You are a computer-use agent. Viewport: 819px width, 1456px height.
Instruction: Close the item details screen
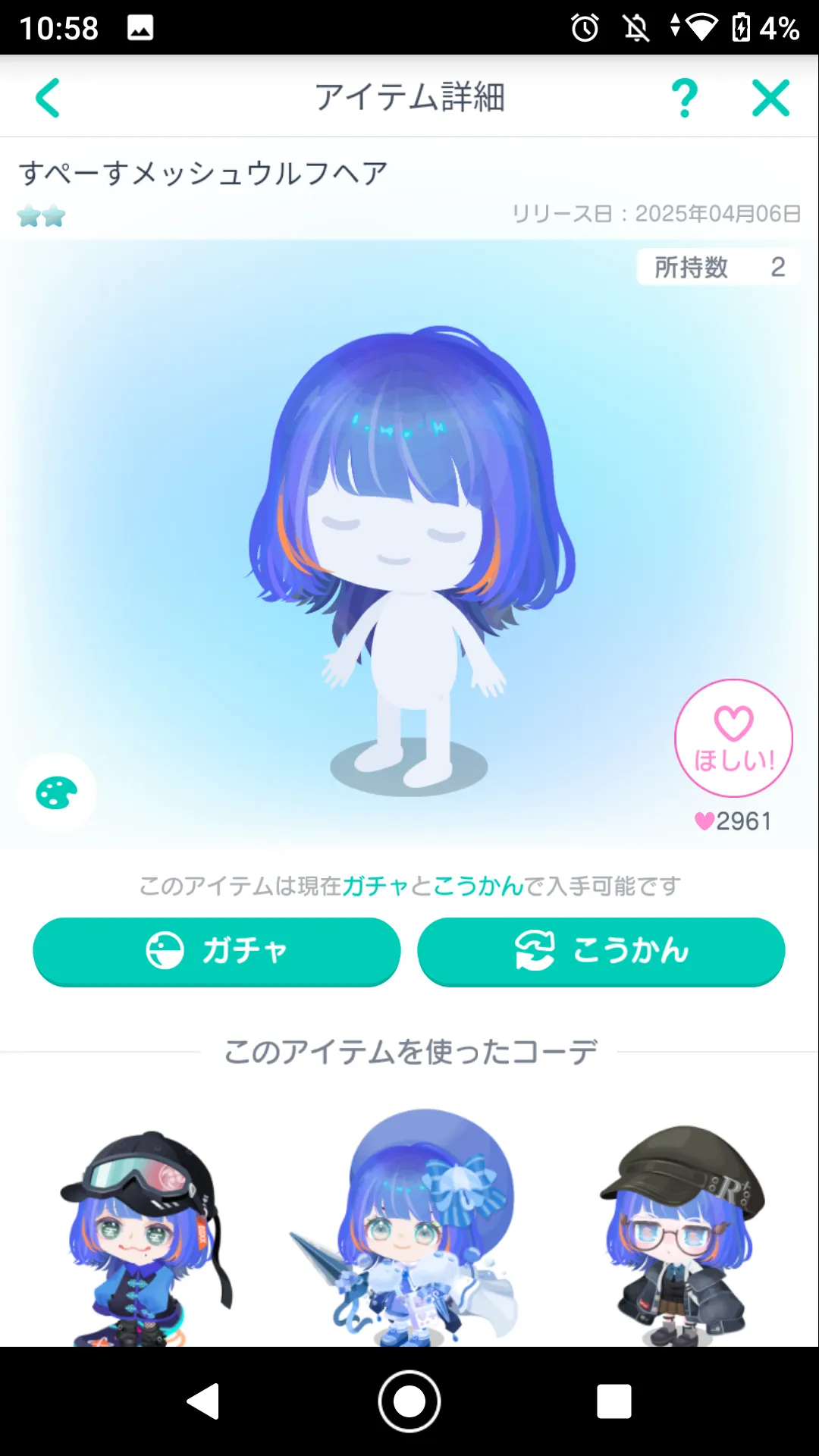pyautogui.click(x=770, y=99)
